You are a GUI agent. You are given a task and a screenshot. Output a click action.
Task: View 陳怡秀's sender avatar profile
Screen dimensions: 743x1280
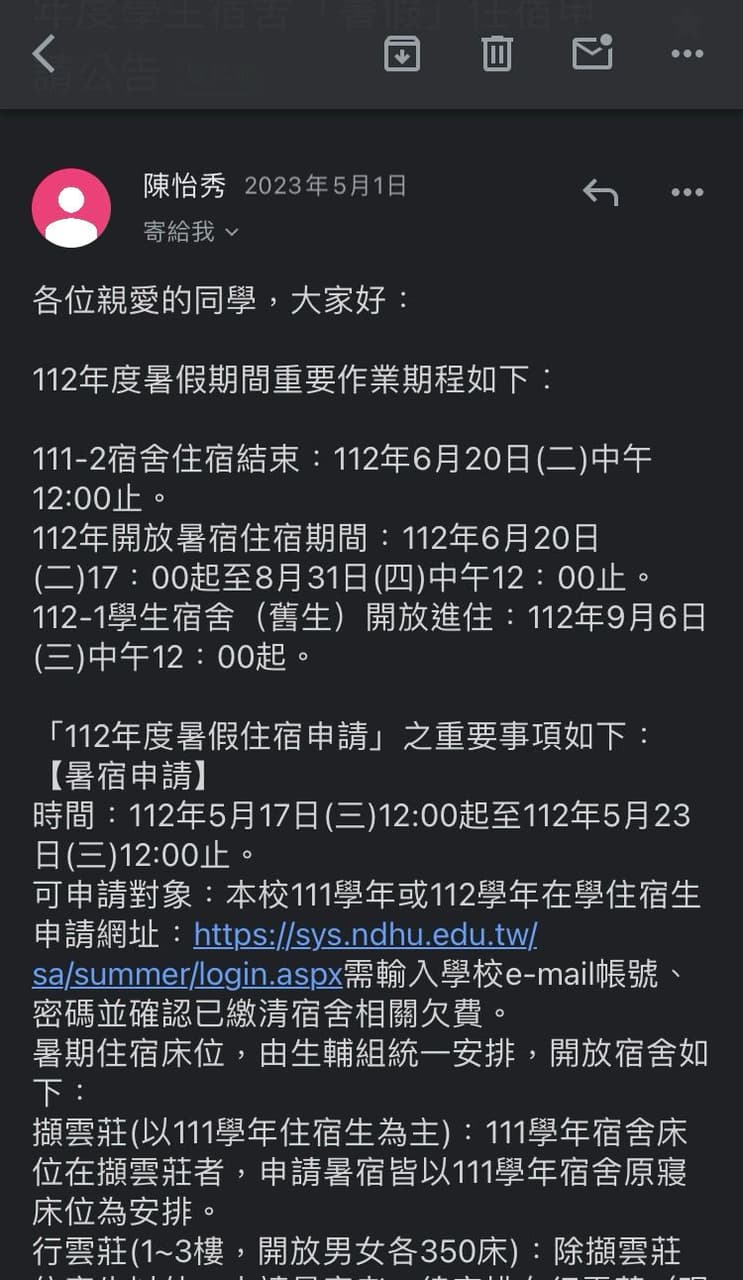pos(71,208)
